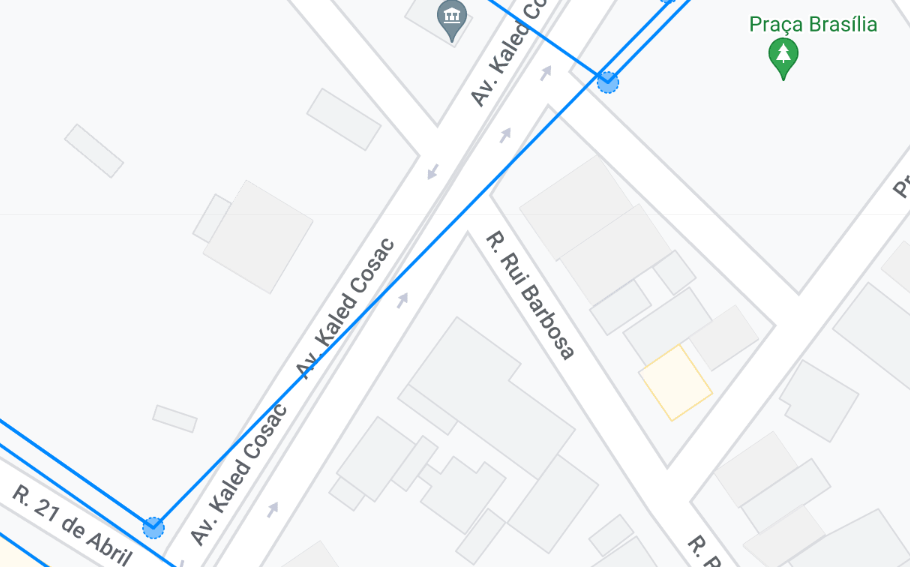Select the blue waypoint near Praça Brasília
Screen dimensions: 910x567
coord(607,82)
